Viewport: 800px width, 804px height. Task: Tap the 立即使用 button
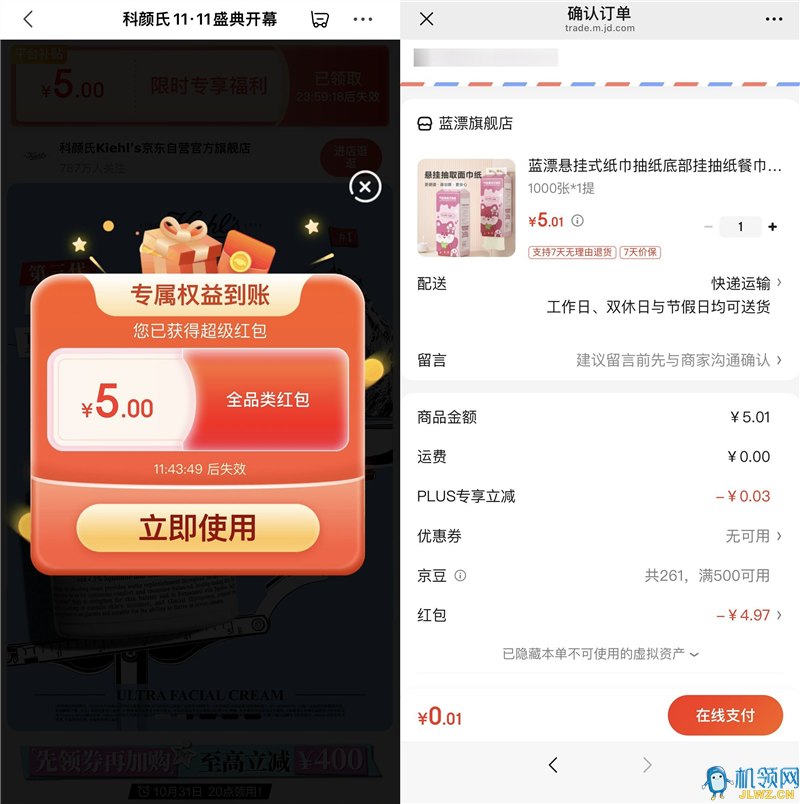(x=198, y=528)
